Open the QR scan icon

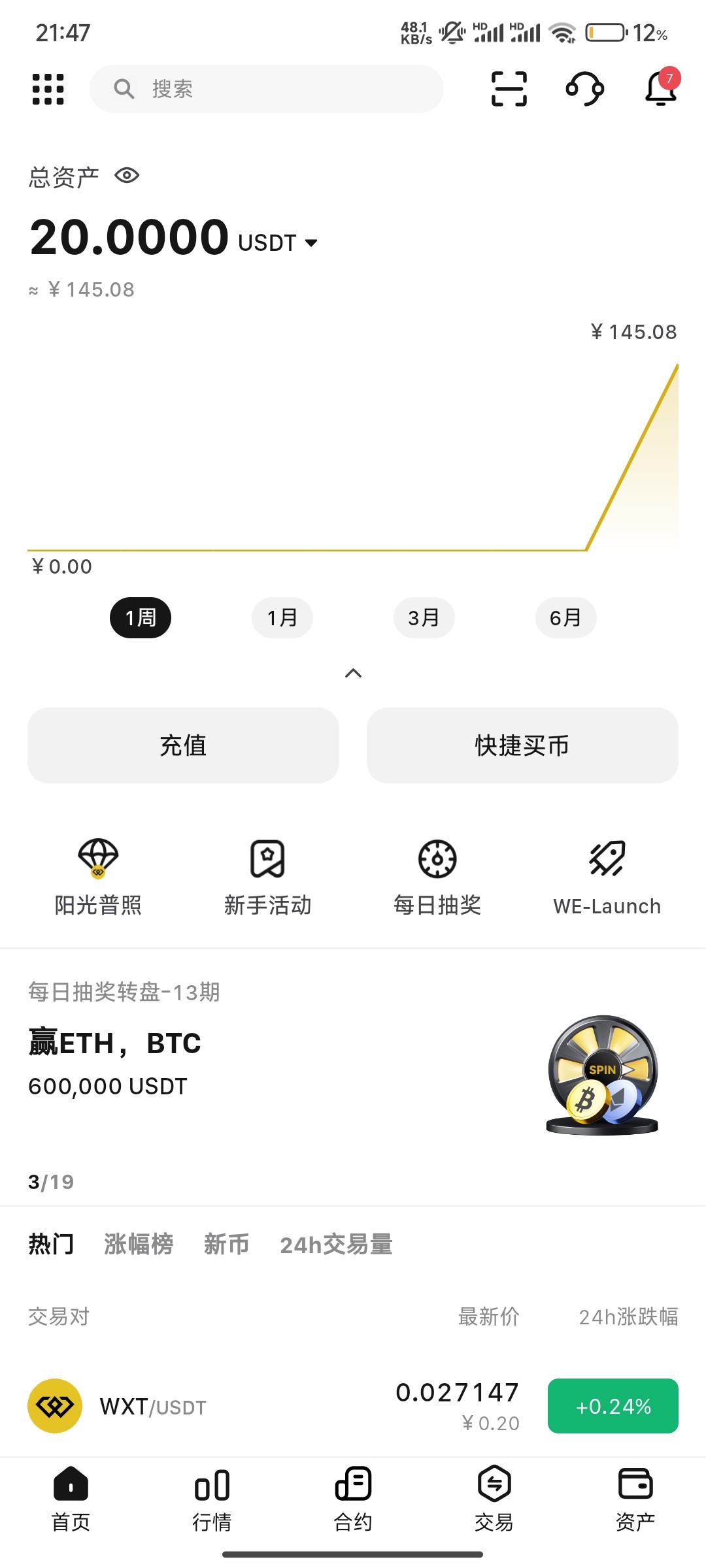[x=509, y=89]
